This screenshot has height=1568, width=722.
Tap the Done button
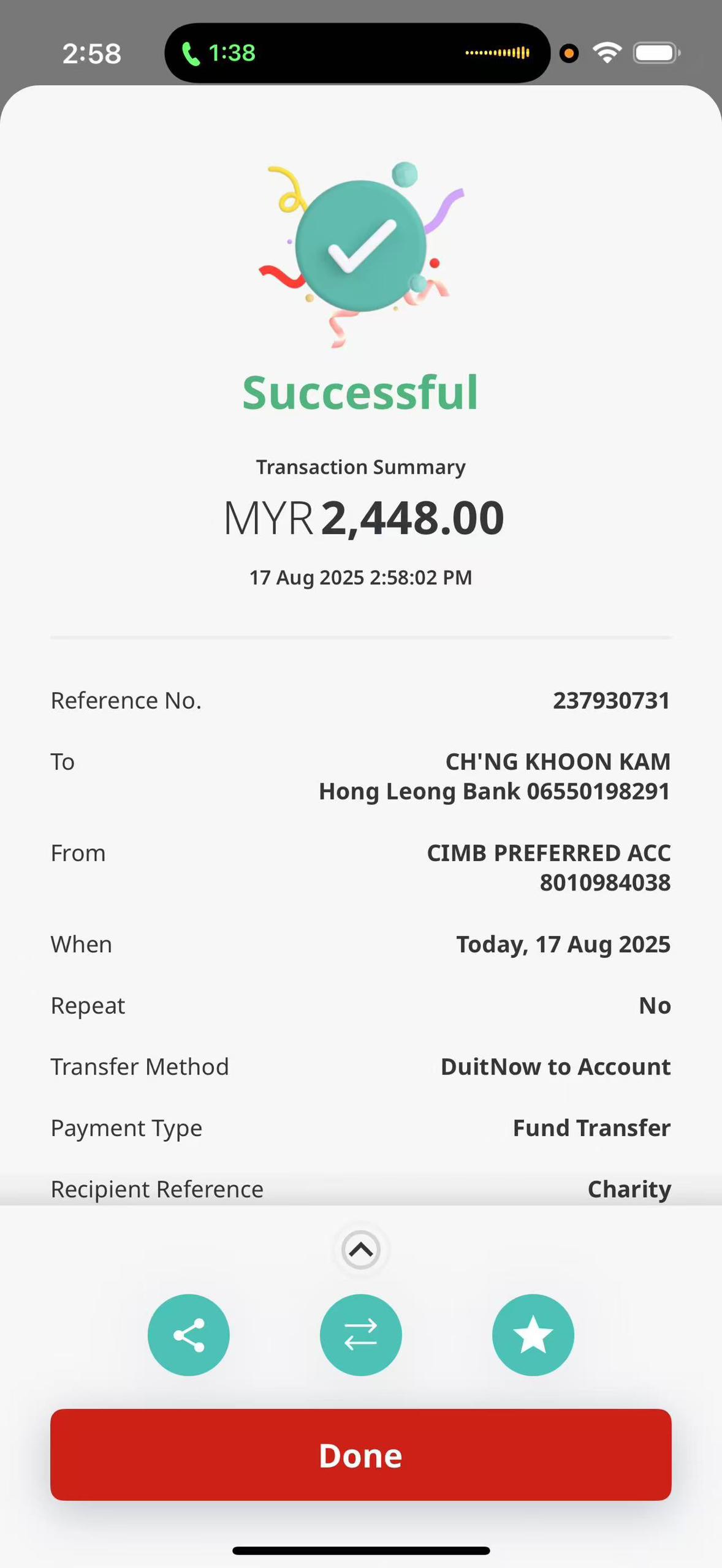360,1455
